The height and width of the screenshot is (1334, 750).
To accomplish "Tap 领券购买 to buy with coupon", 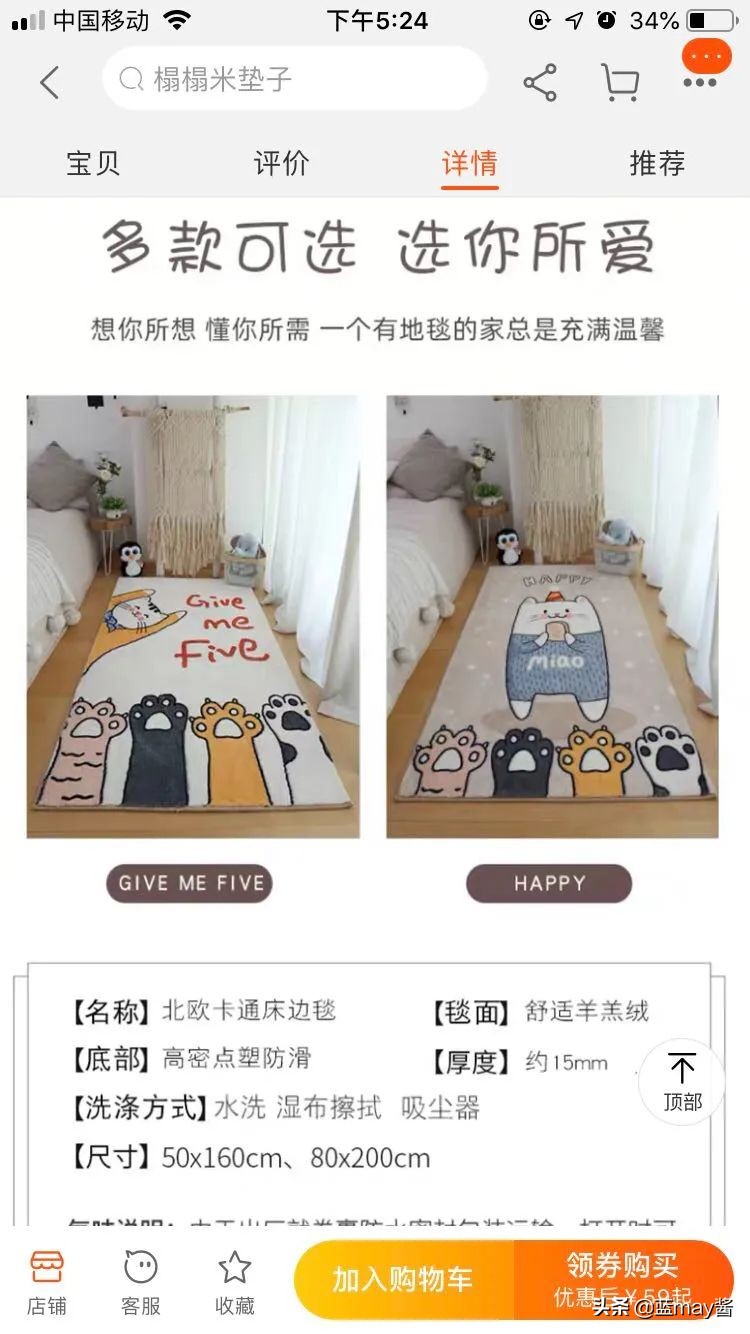I will [x=624, y=1280].
